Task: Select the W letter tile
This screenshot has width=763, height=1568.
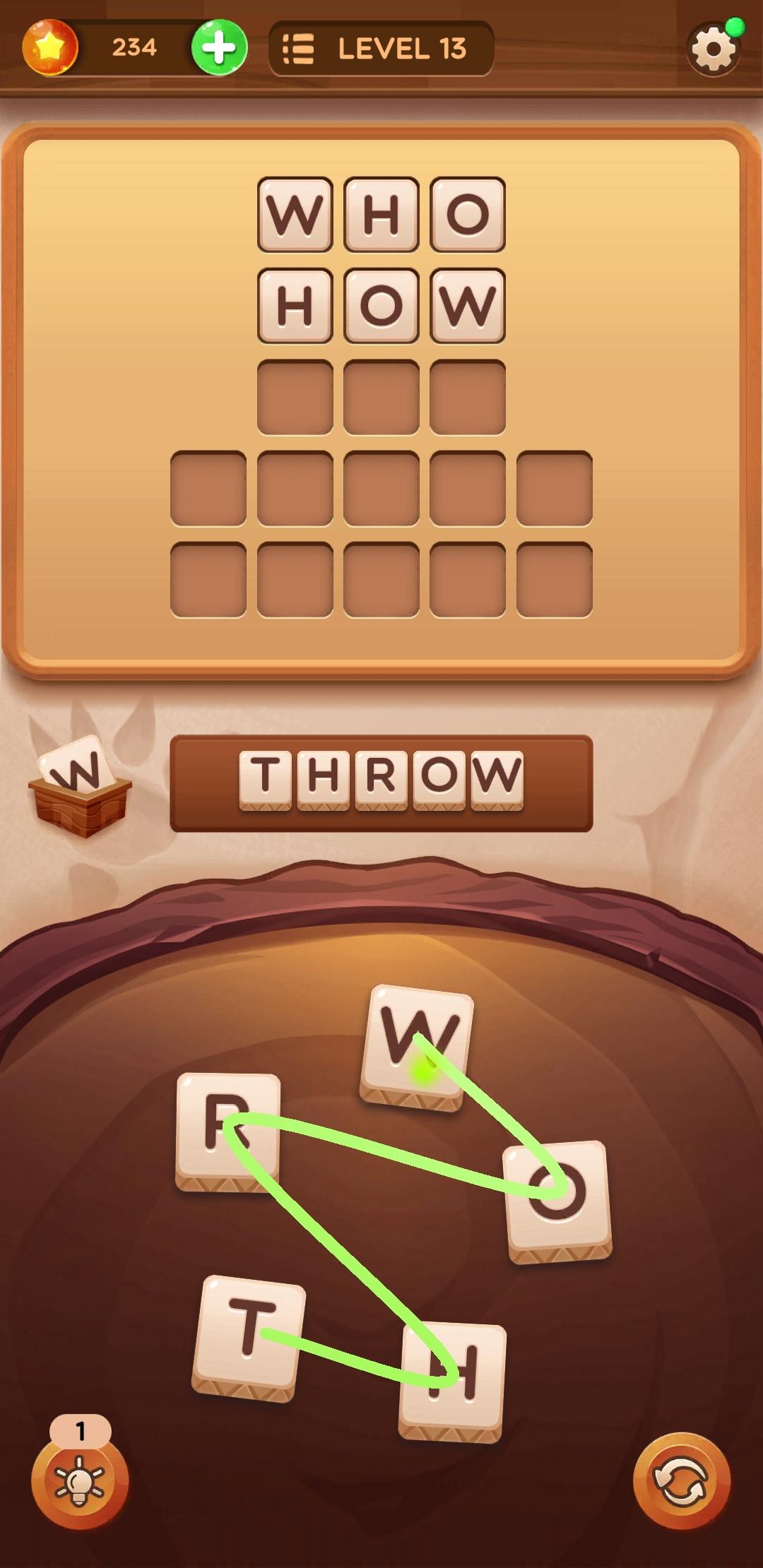Action: (417, 1047)
